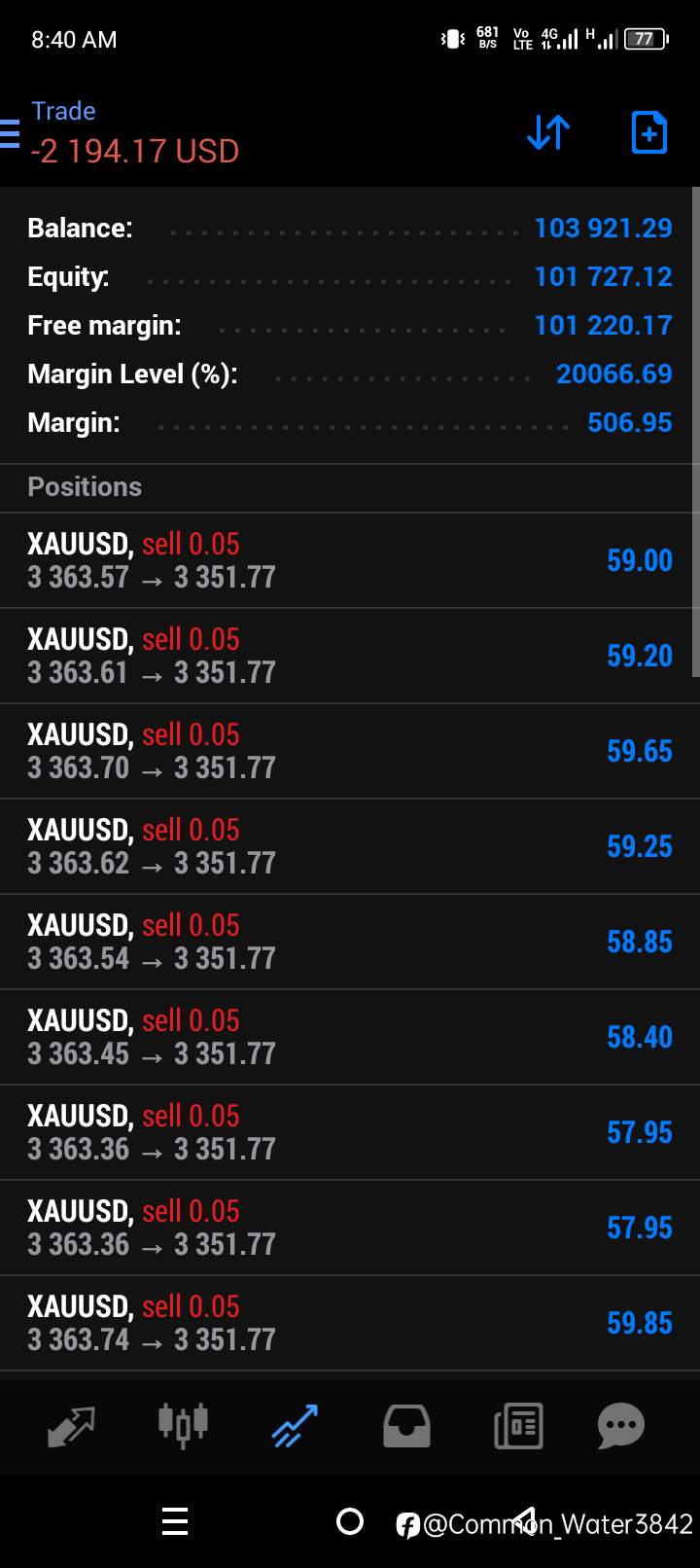Image resolution: width=700 pixels, height=1568 pixels.
Task: Switch to the Charts candlestick tab
Action: tap(183, 1426)
